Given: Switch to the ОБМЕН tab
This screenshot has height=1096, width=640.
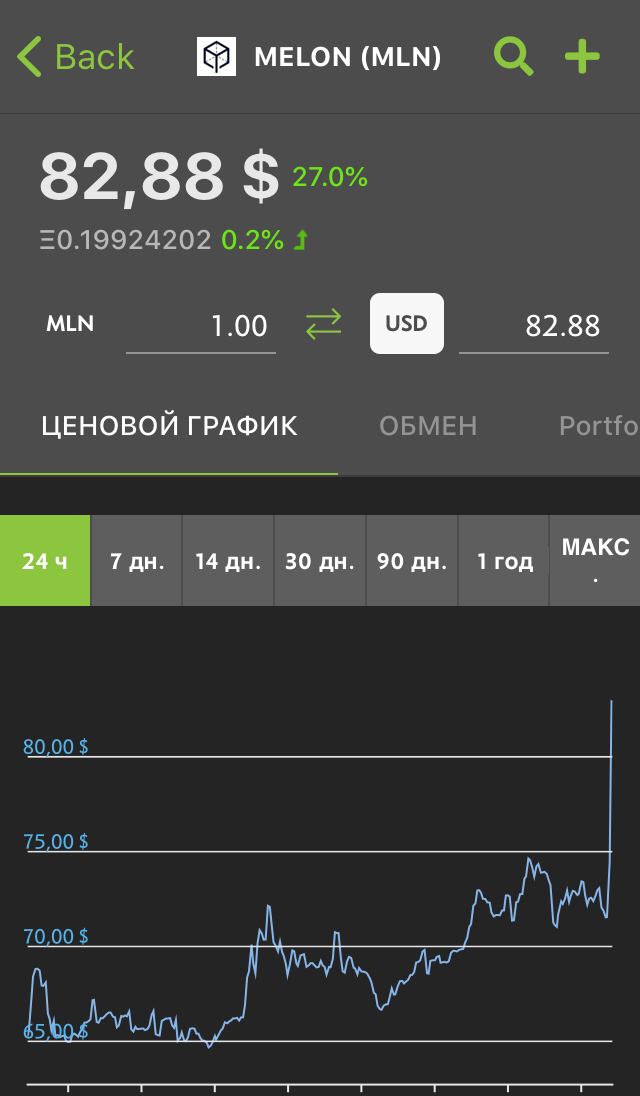Looking at the screenshot, I should coord(428,426).
